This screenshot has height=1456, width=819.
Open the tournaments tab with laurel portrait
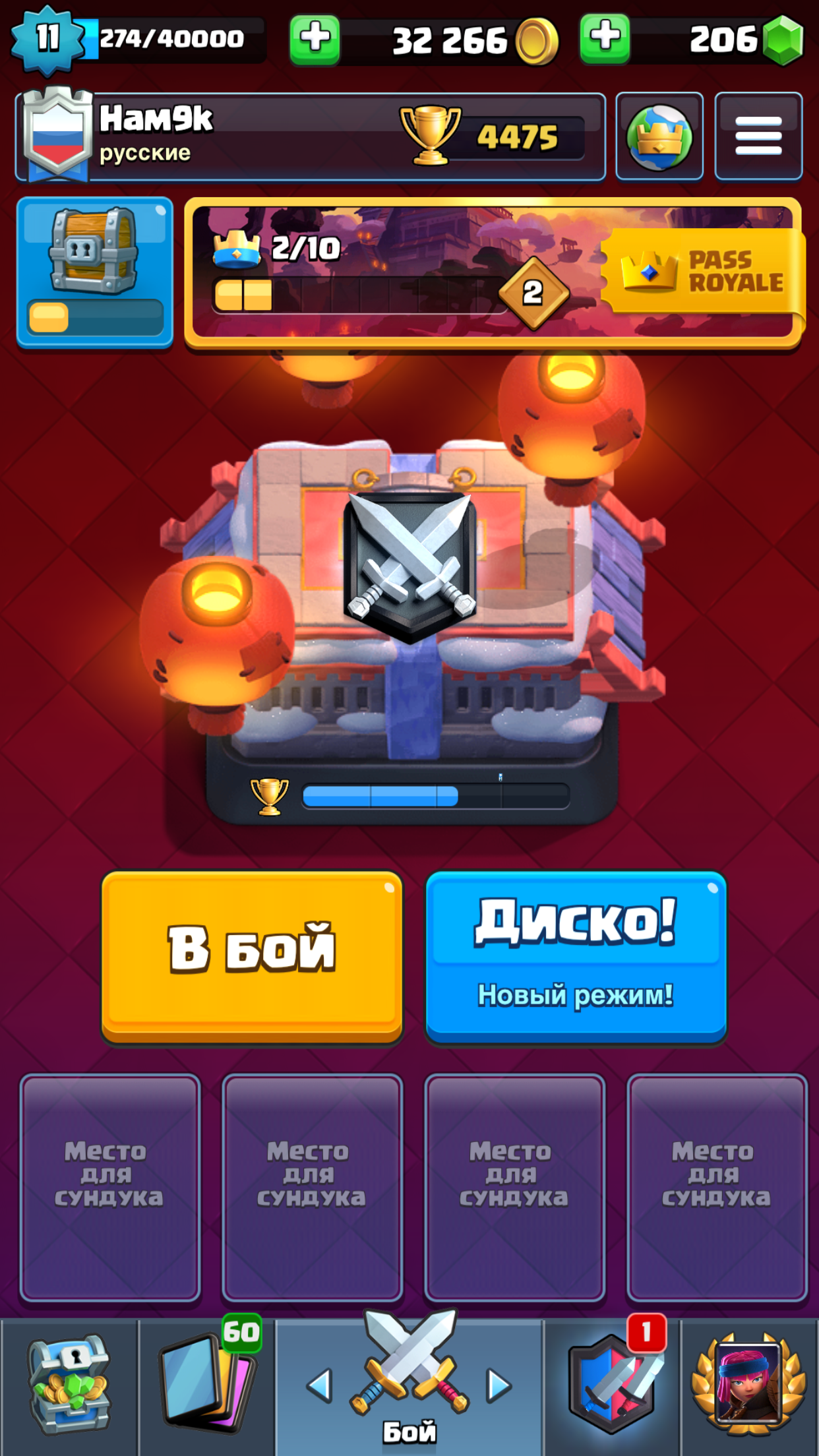pyautogui.click(x=749, y=1385)
